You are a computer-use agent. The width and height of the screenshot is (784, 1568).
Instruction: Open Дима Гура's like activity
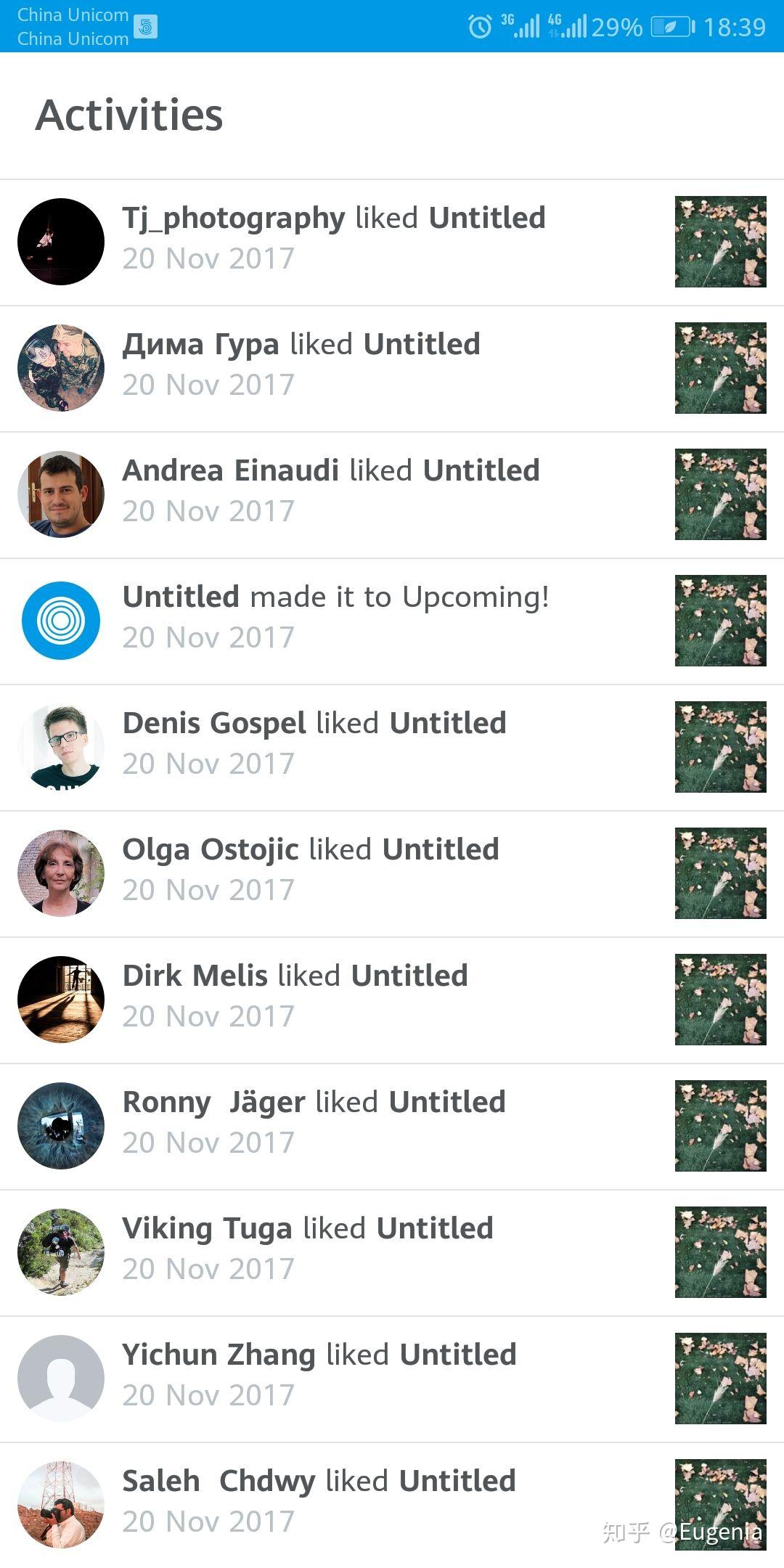pos(392,369)
